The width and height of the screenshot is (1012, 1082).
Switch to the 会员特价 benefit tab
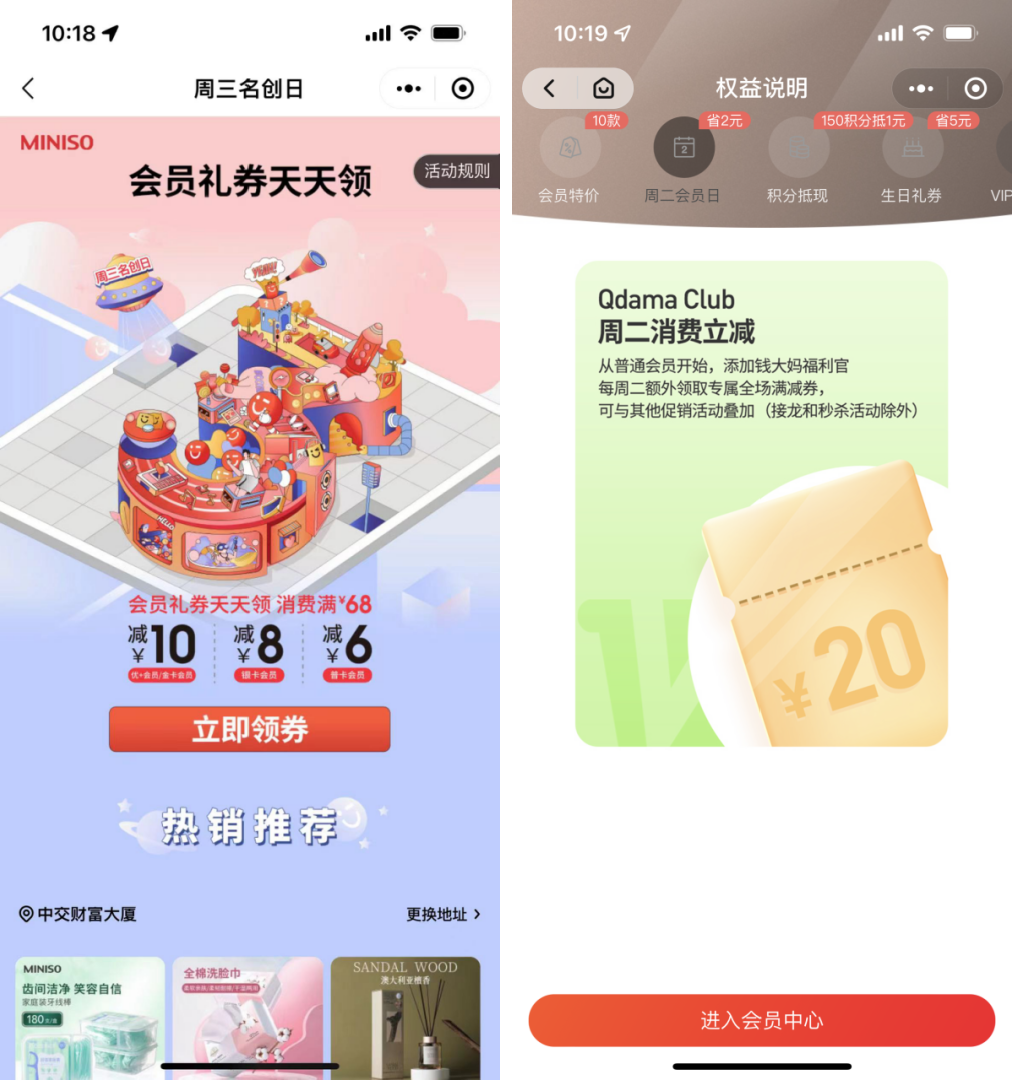point(569,160)
